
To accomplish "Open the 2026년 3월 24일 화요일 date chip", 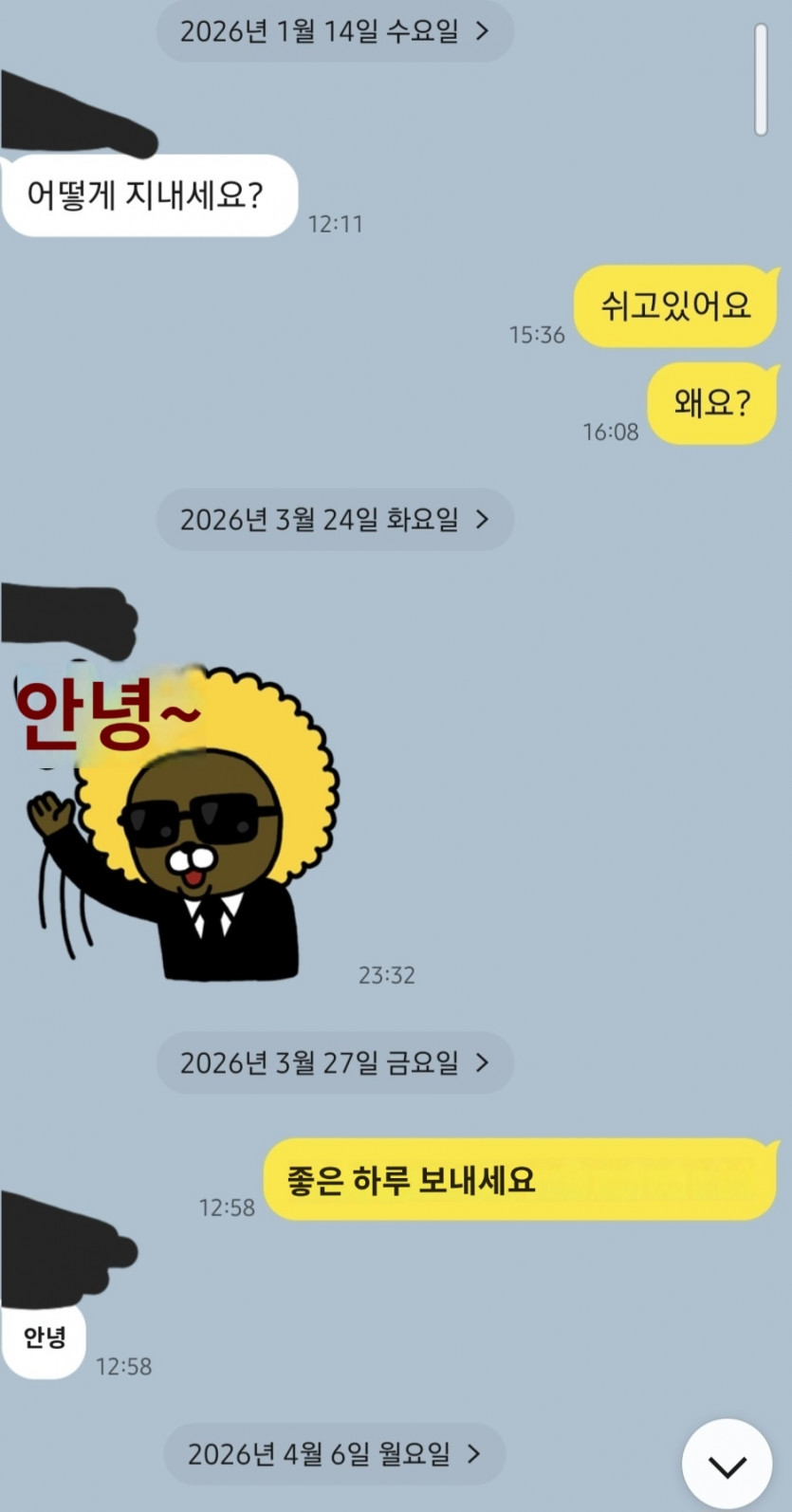I will click(335, 519).
